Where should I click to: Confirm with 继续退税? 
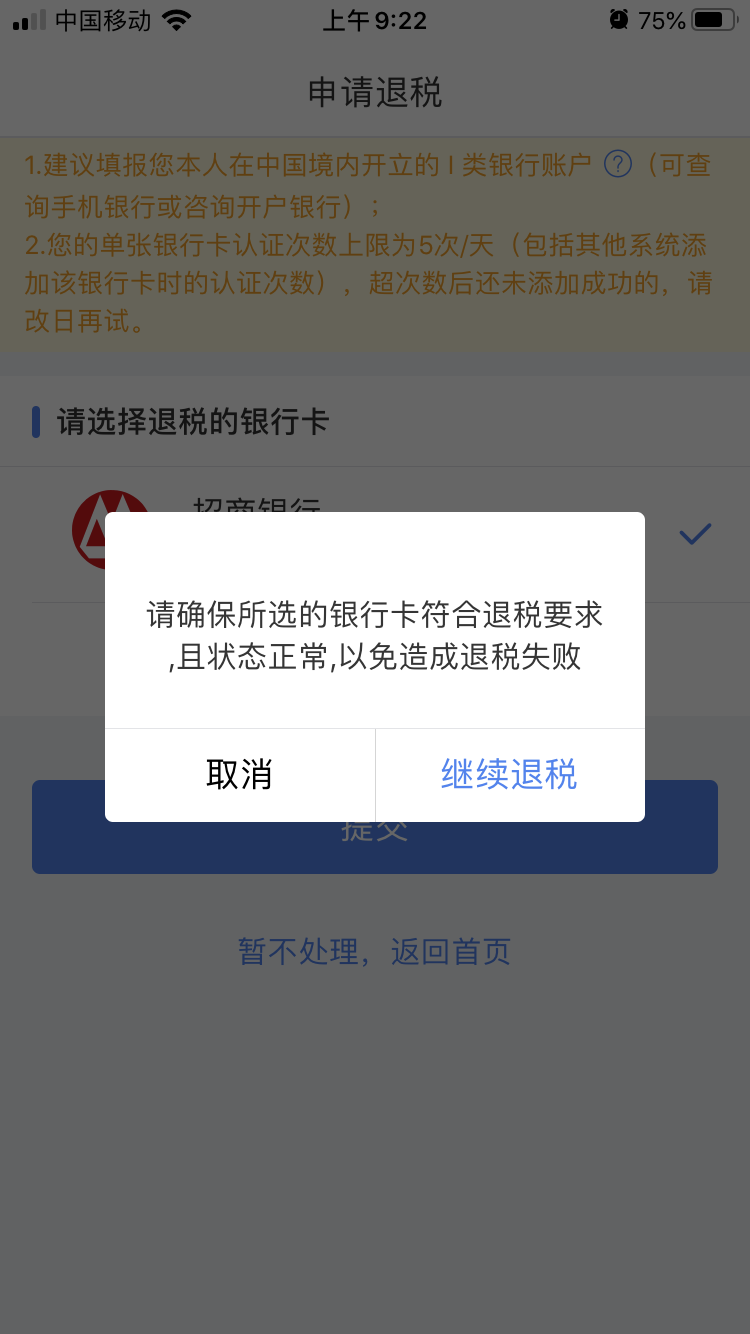coord(509,775)
